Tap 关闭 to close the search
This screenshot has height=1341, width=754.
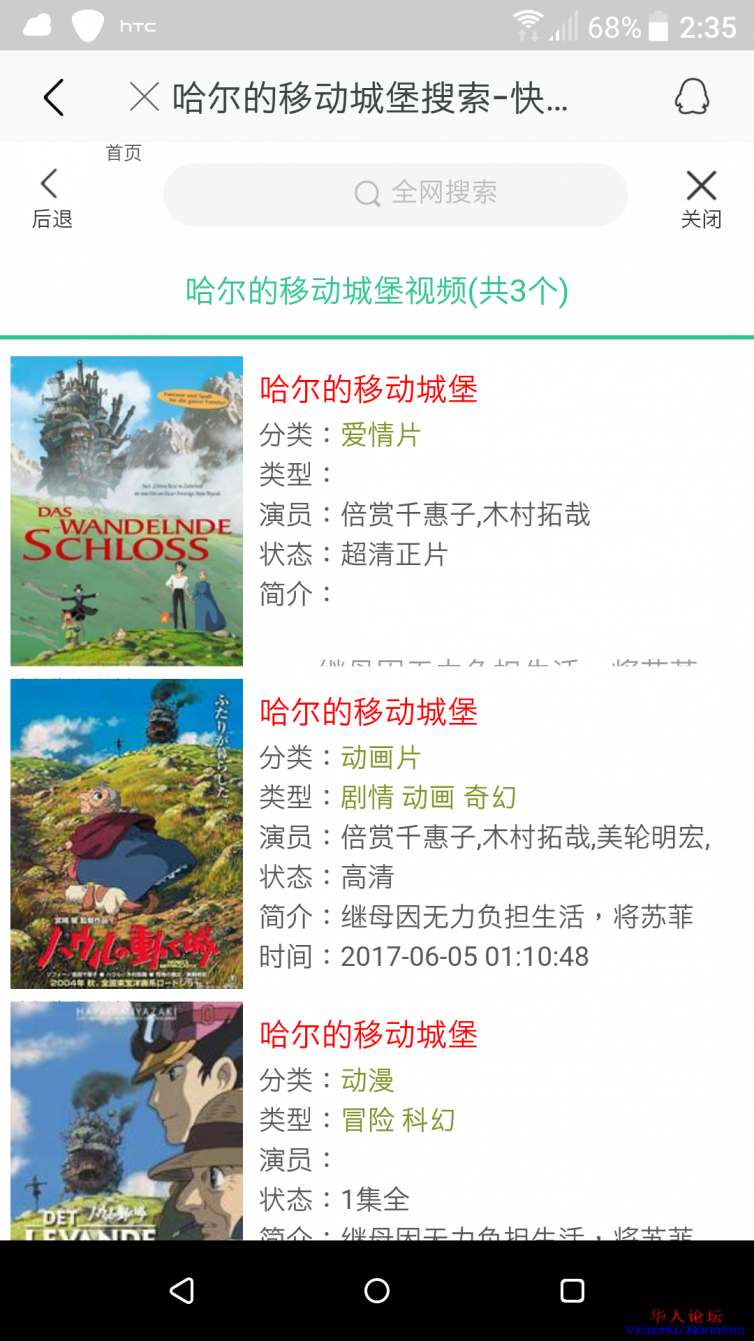(x=701, y=198)
